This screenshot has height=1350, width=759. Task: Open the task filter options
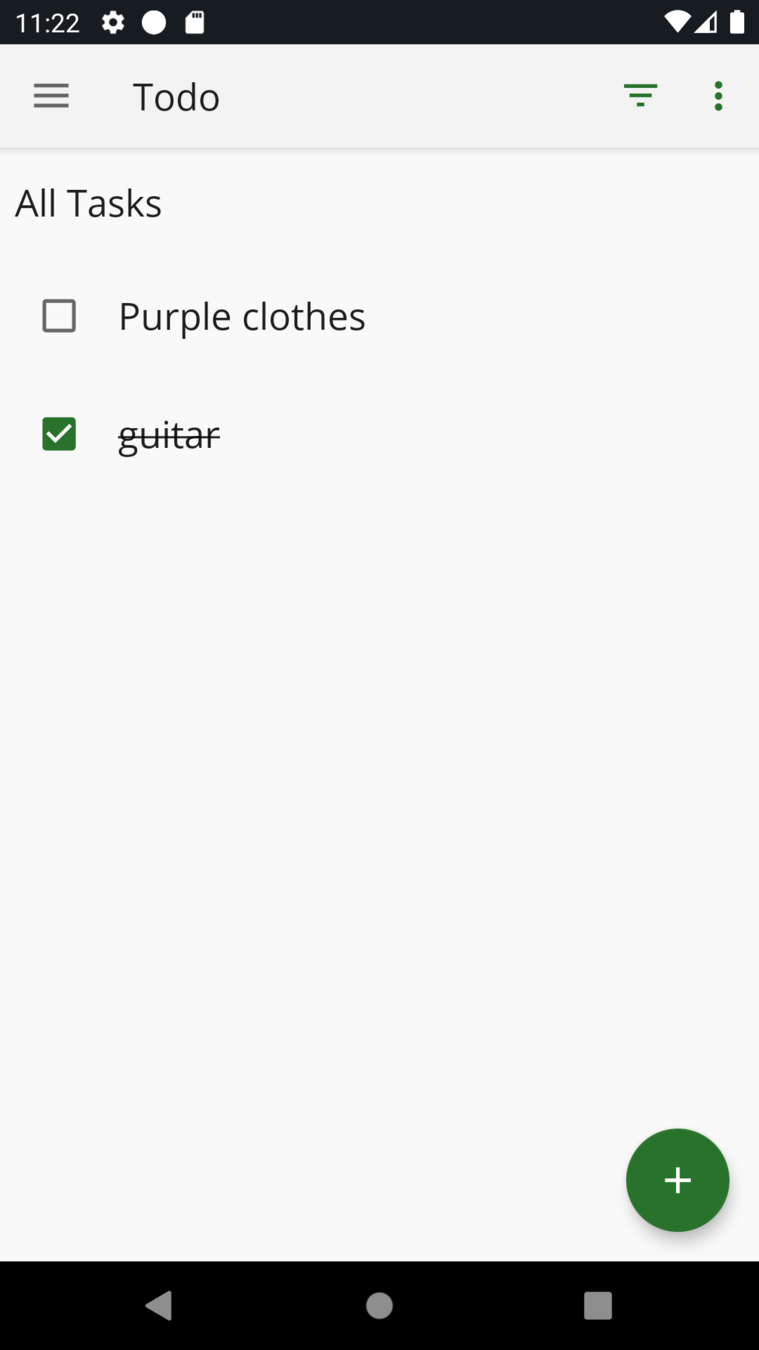point(640,96)
